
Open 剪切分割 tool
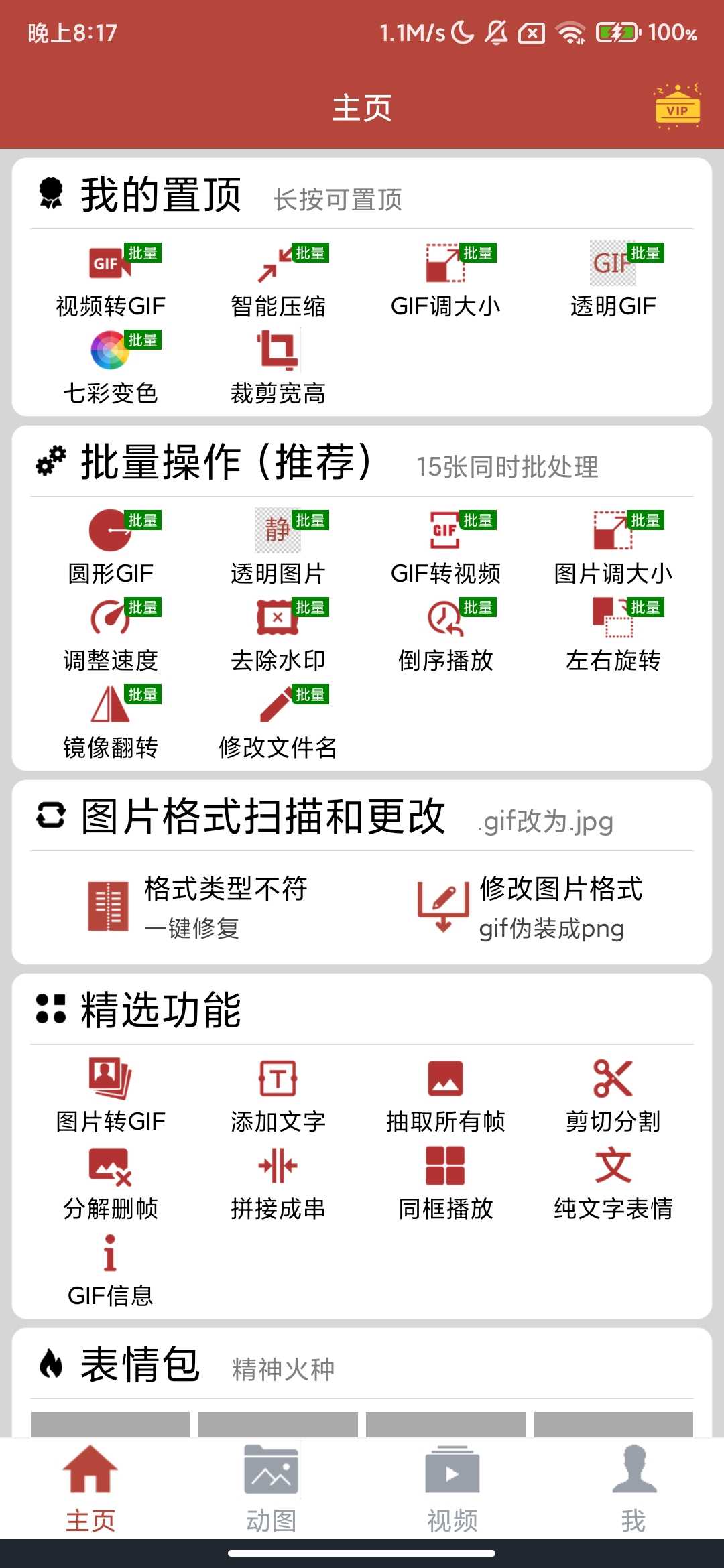[x=613, y=1096]
